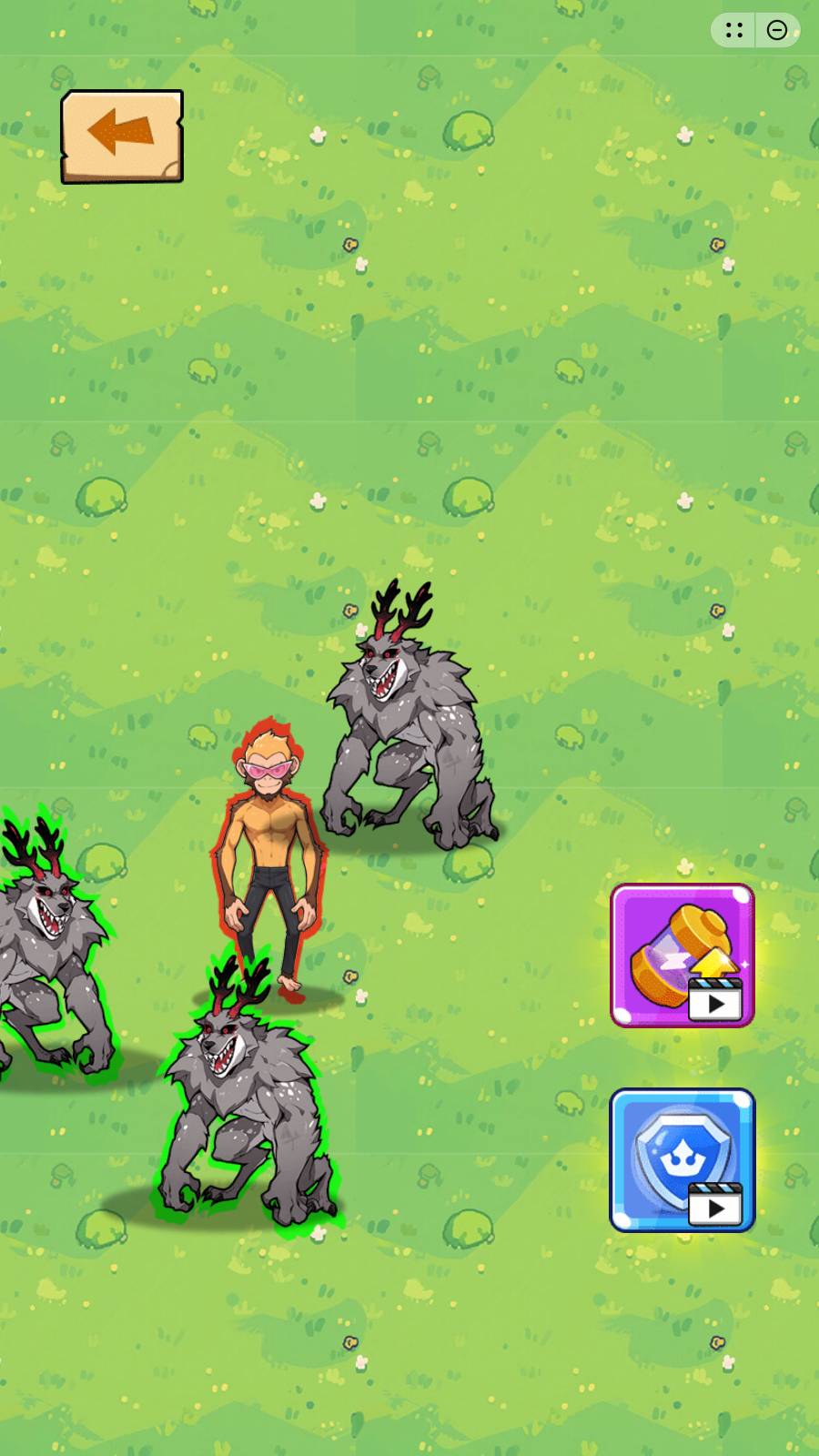Watch ad for the purple potion upgrade
The image size is (819, 1456).
point(682,955)
